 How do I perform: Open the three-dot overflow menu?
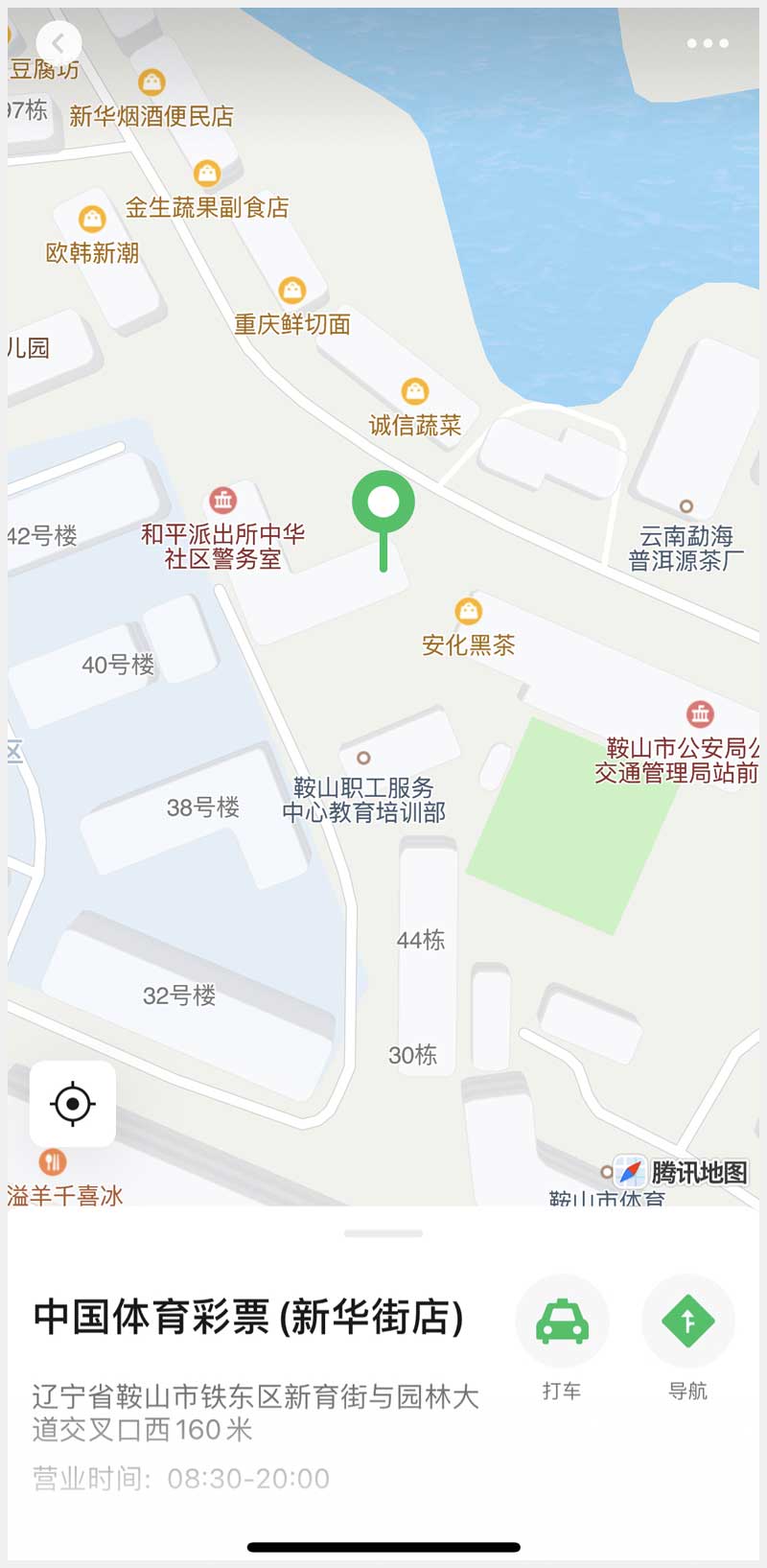click(708, 43)
